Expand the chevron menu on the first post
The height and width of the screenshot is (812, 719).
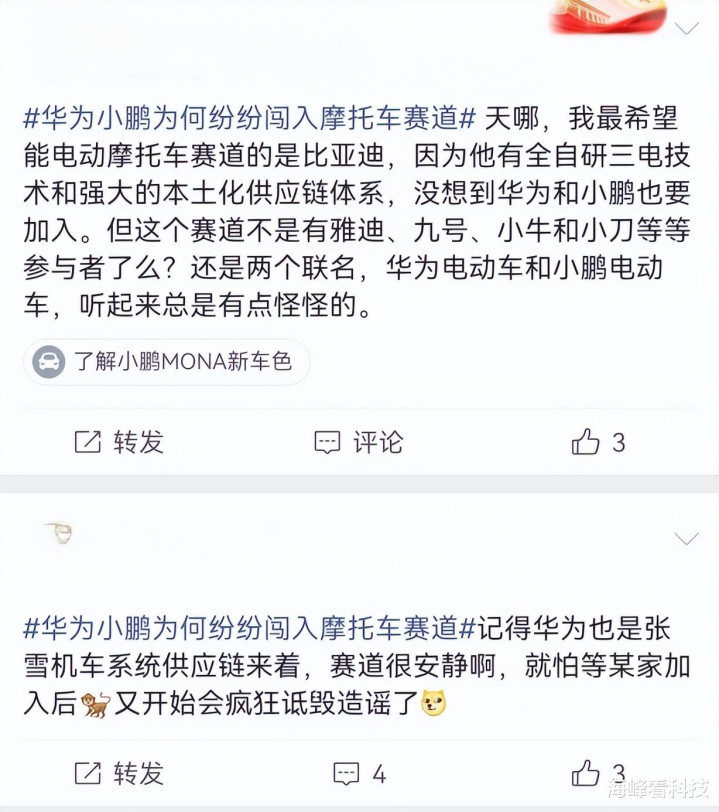click(x=687, y=28)
